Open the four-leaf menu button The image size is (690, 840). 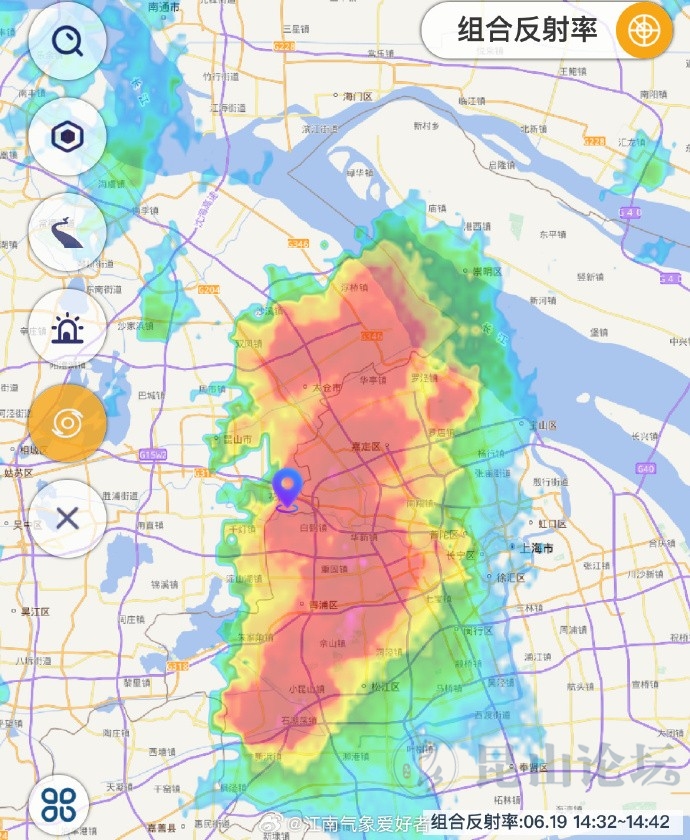point(58,800)
